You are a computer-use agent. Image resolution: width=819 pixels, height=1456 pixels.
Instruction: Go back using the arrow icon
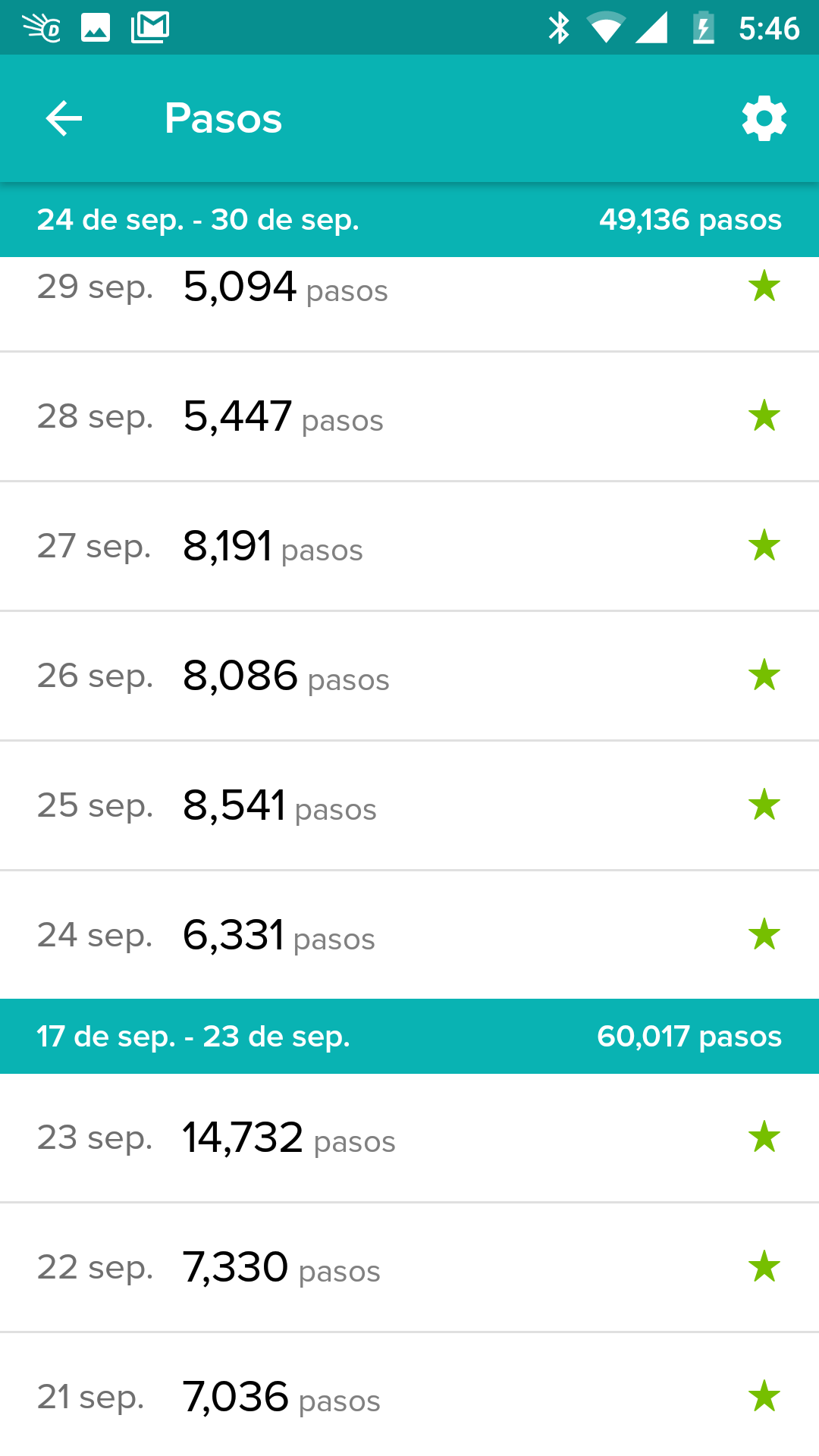64,118
